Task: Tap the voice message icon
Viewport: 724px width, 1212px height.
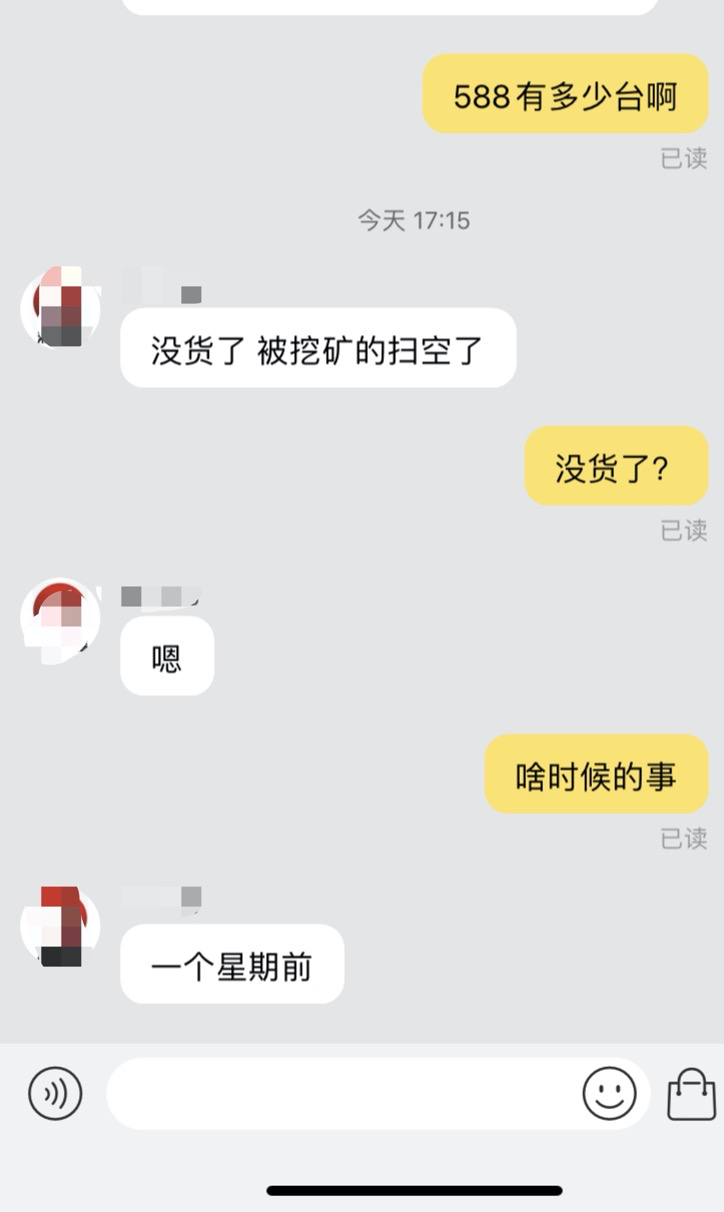Action: pyautogui.click(x=55, y=1093)
